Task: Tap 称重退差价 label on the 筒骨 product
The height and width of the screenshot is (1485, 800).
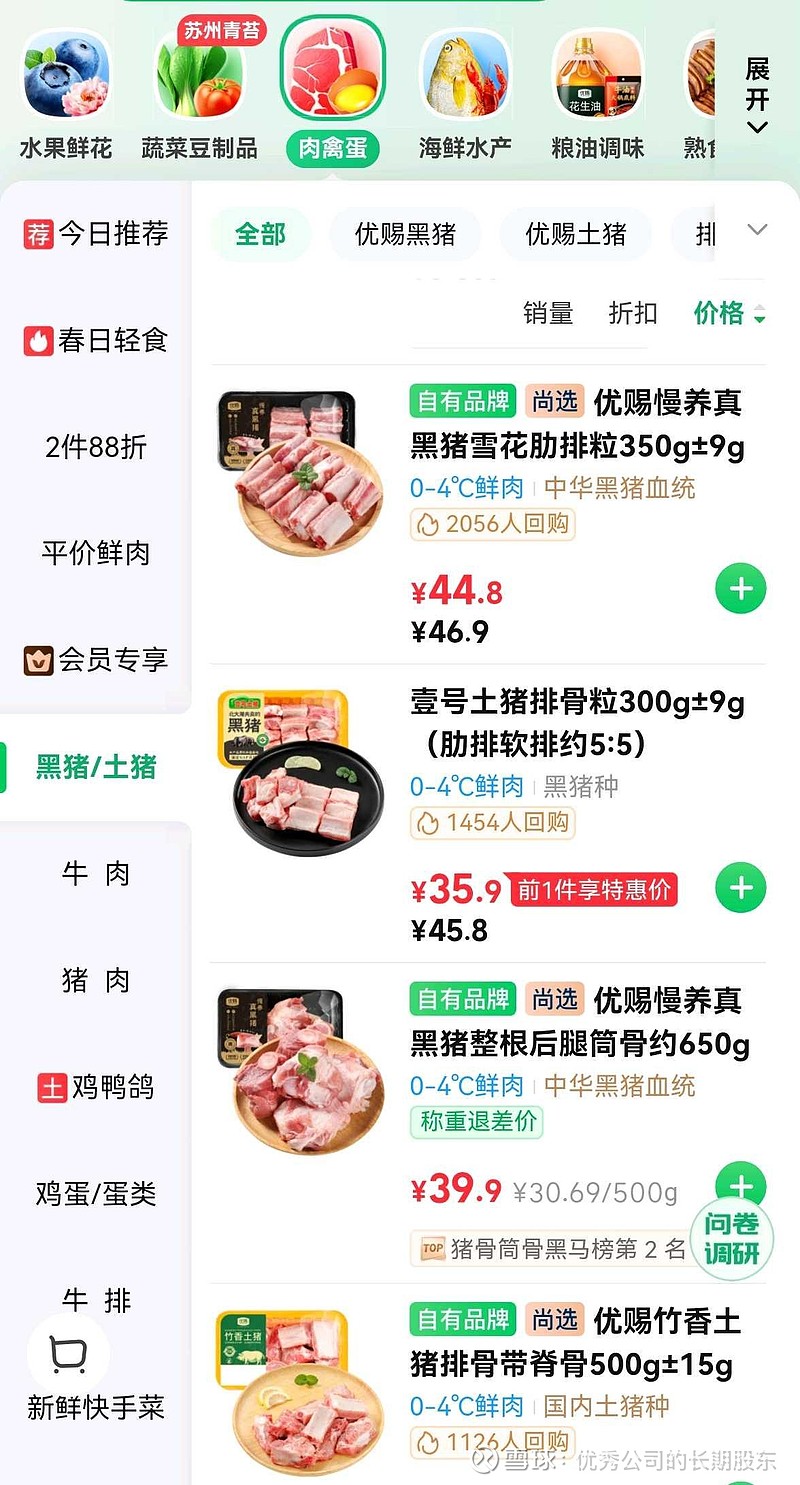Action: [x=476, y=1123]
